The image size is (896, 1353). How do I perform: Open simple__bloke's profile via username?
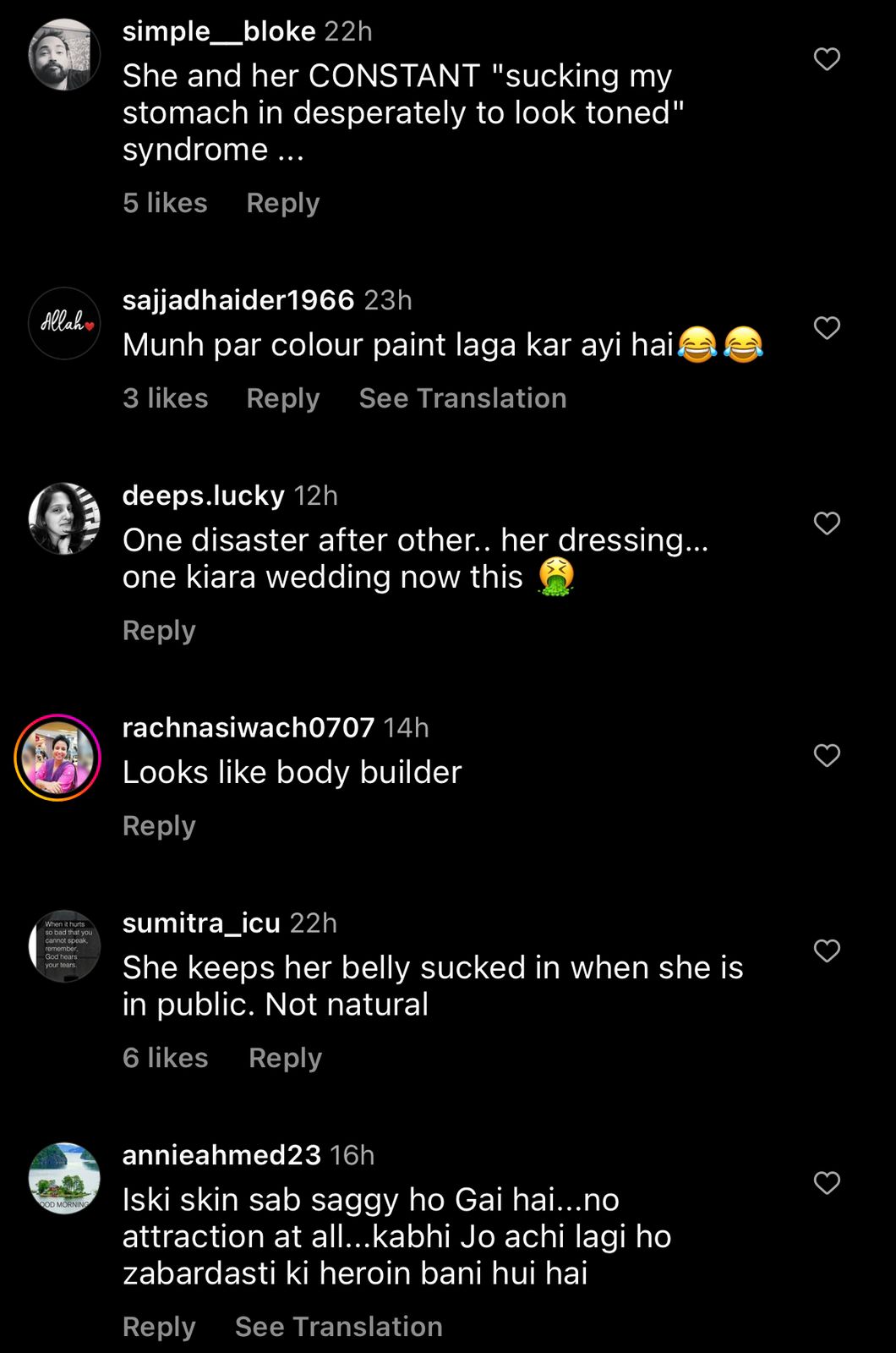(x=219, y=31)
